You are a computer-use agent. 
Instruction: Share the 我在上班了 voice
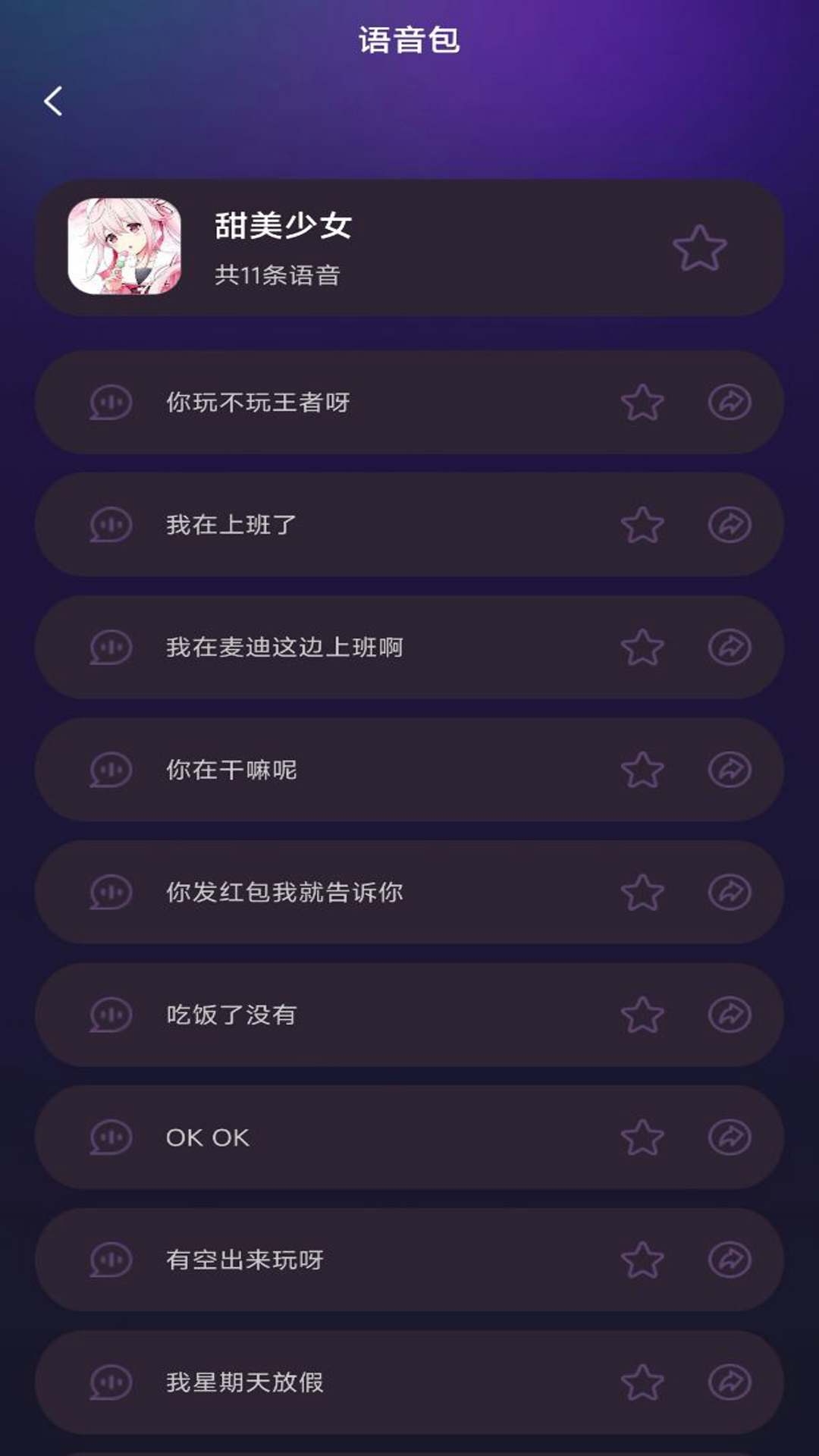click(x=730, y=525)
